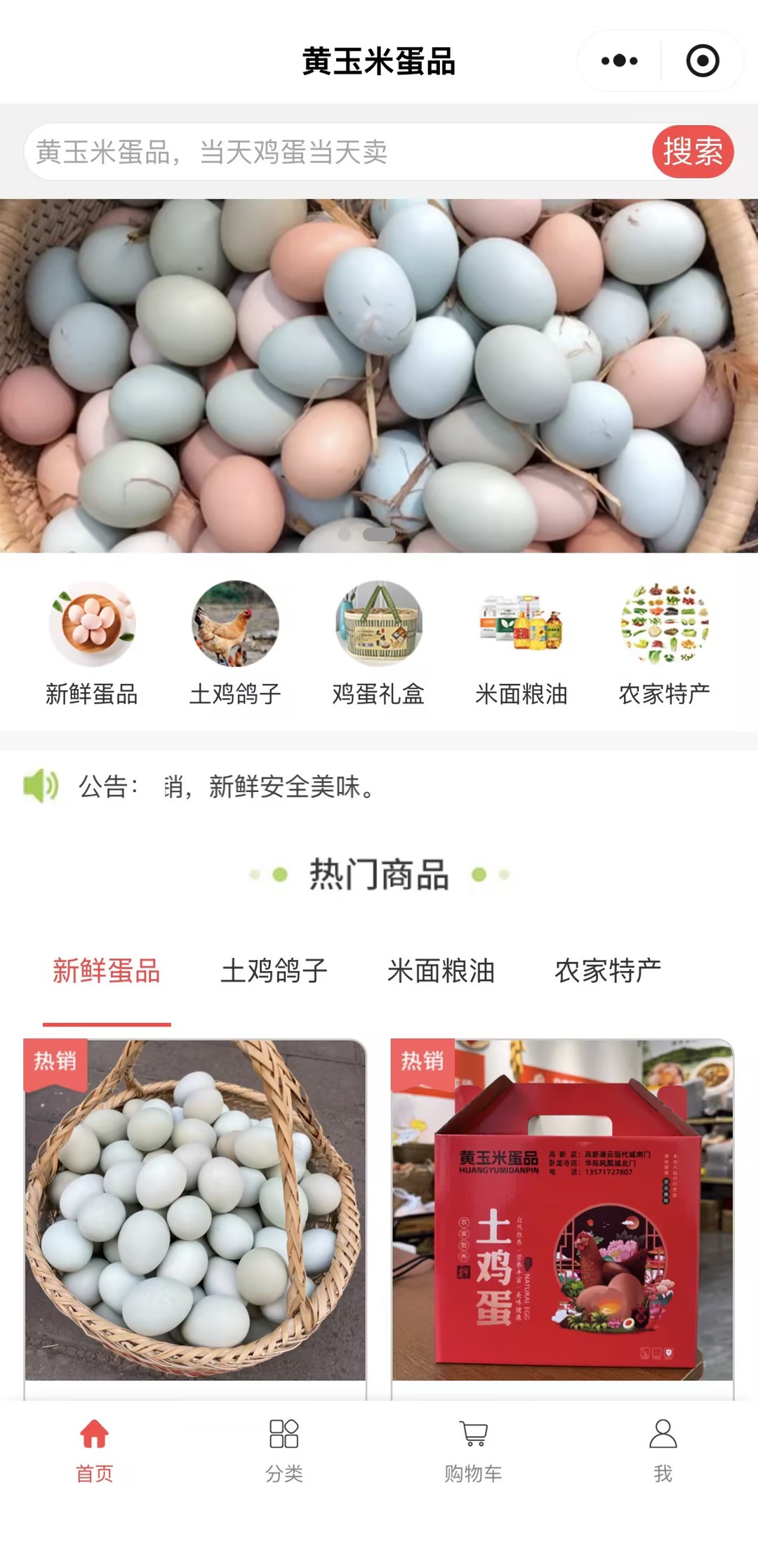Switch to the 分类 tab
The width and height of the screenshot is (758, 1568).
[284, 1450]
